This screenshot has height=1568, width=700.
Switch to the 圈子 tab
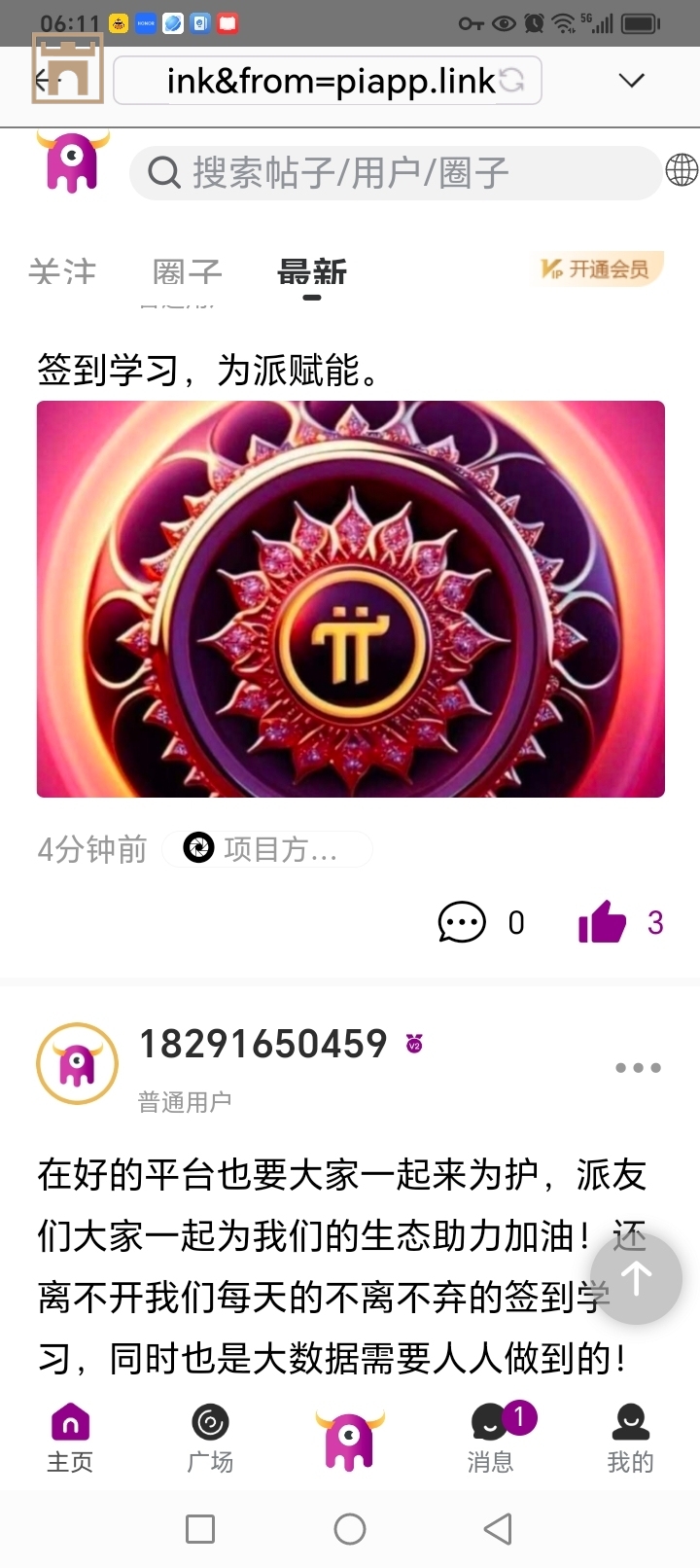coord(187,271)
